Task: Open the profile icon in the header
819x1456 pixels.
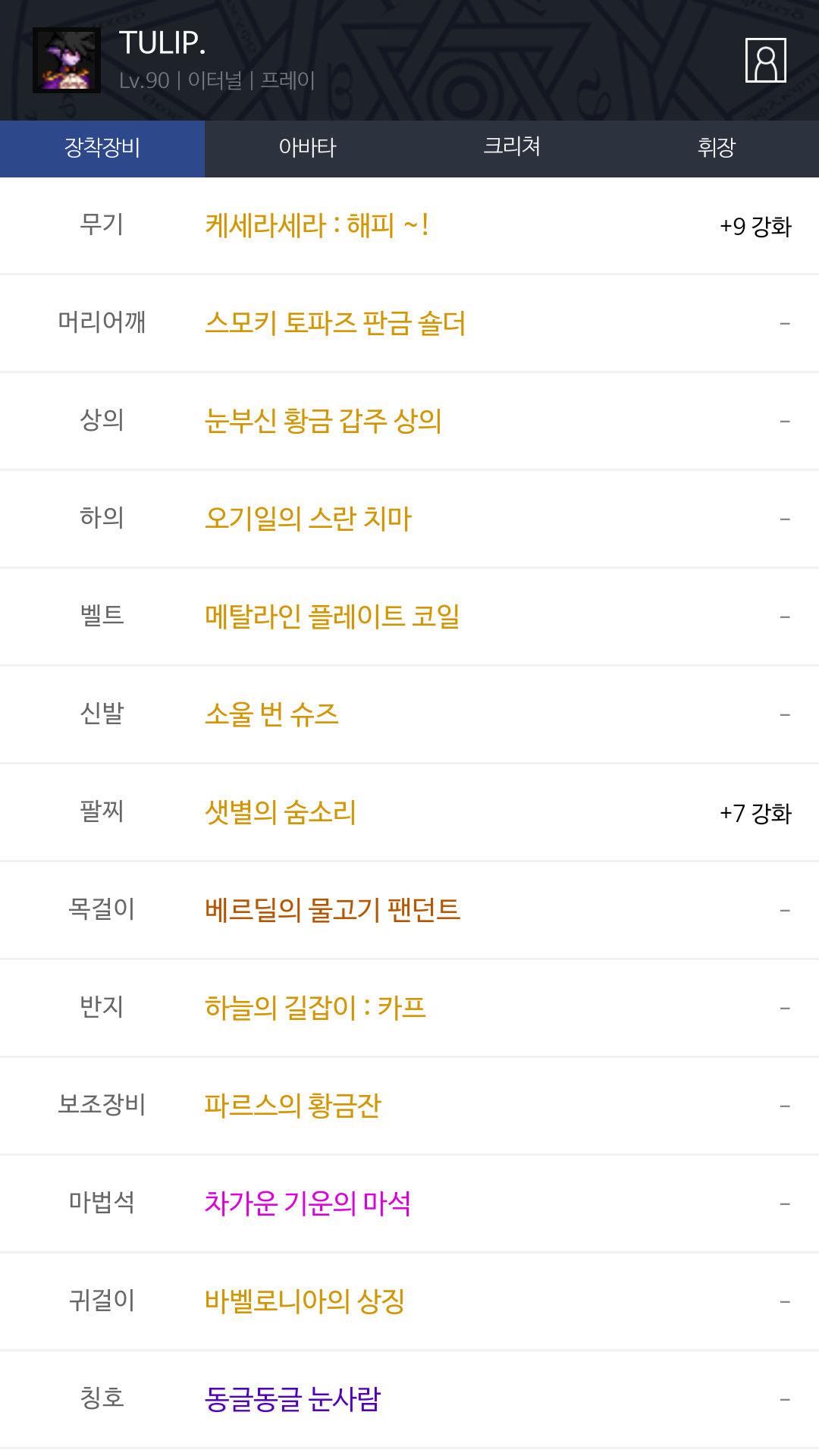Action: [x=766, y=60]
